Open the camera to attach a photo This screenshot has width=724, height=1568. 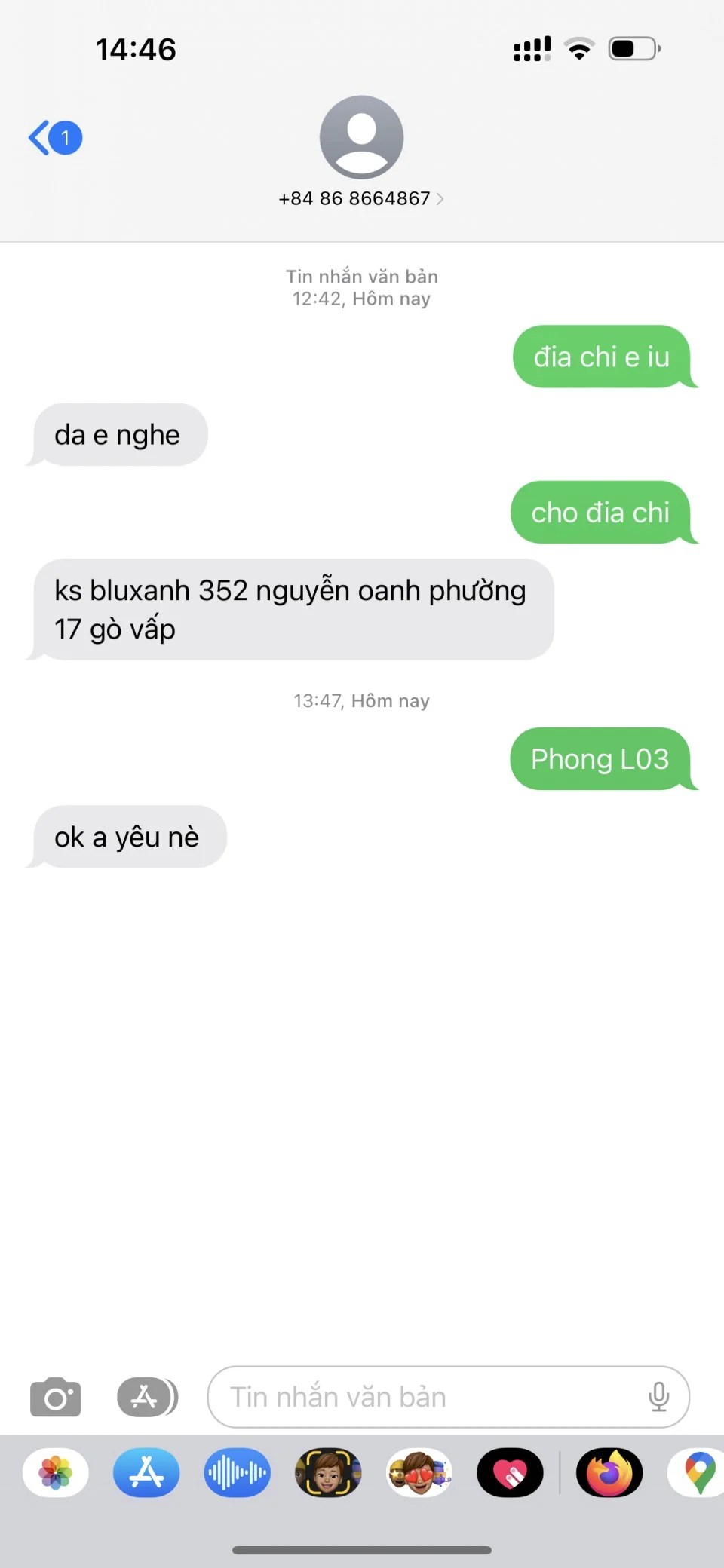[55, 1397]
